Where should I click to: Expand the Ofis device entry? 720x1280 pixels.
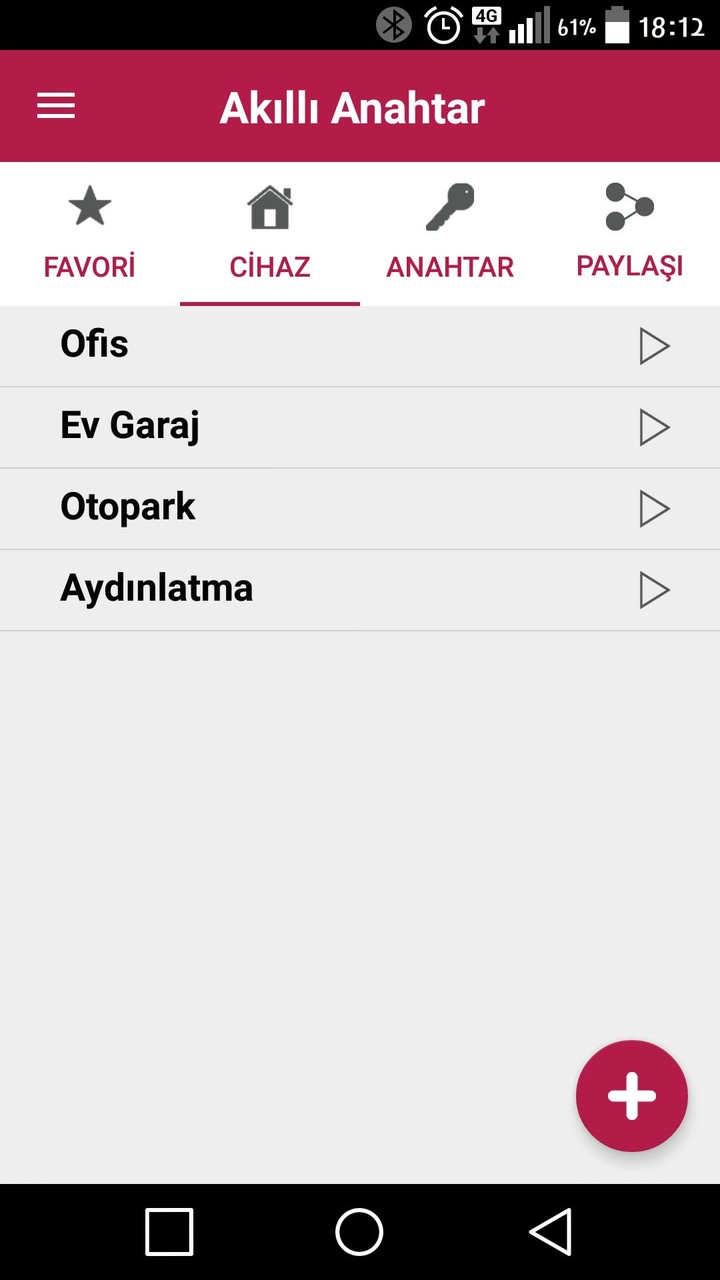(x=654, y=345)
